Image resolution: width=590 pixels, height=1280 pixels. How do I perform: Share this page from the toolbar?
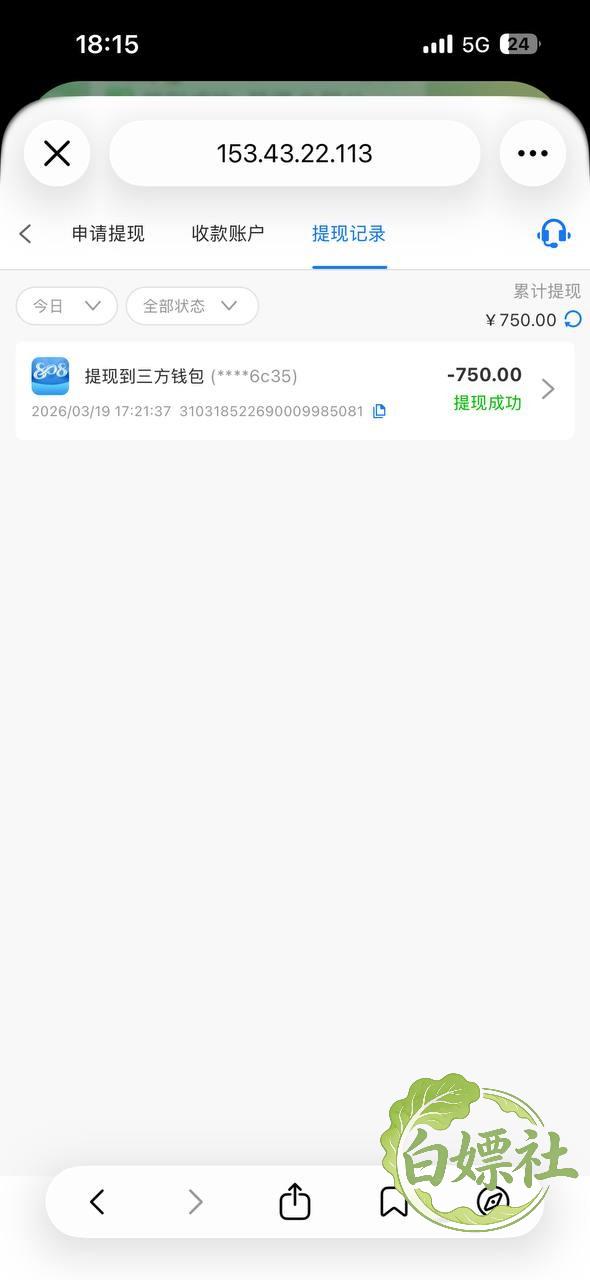coord(295,1201)
